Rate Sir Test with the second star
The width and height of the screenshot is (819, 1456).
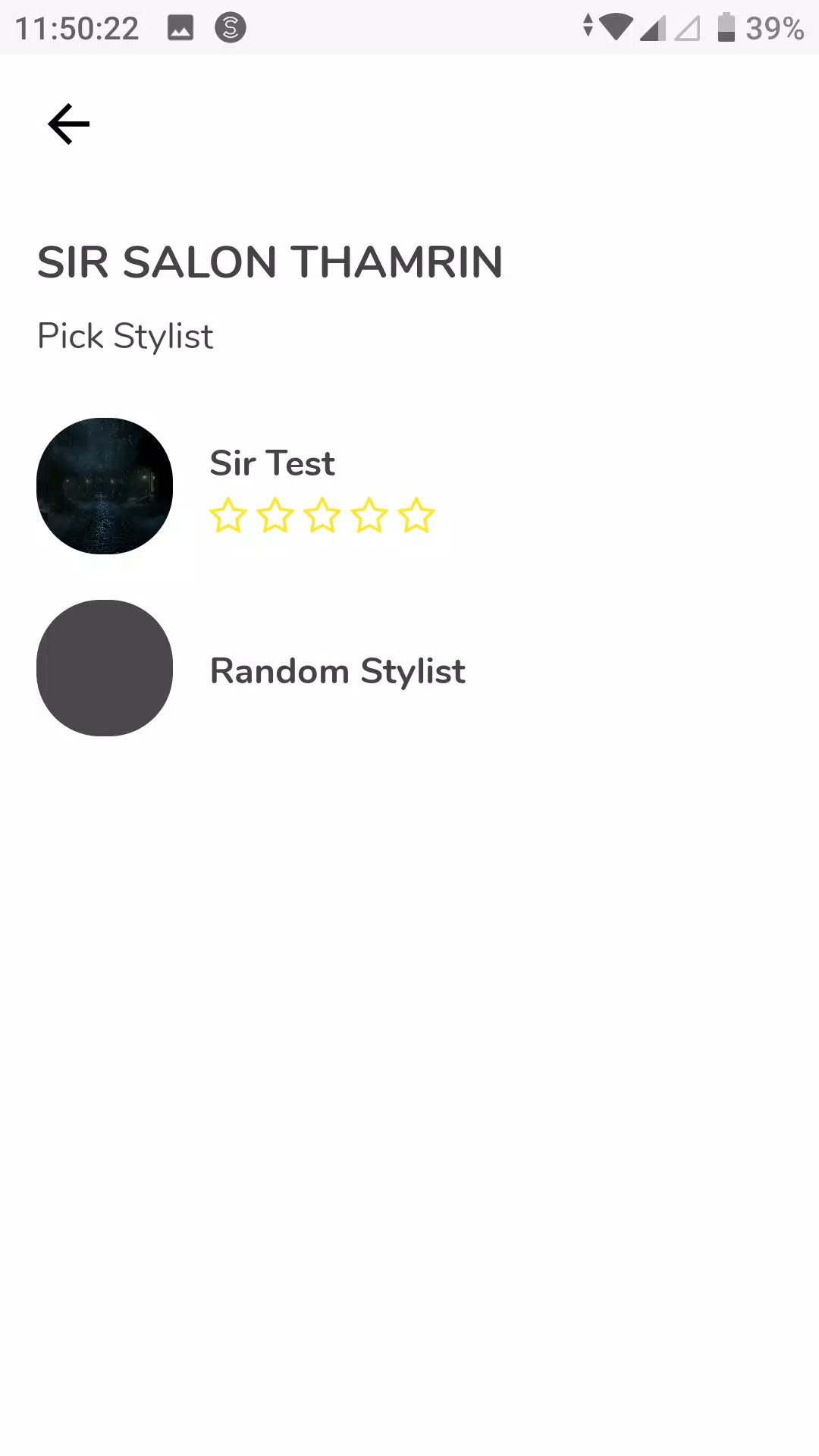point(277,515)
